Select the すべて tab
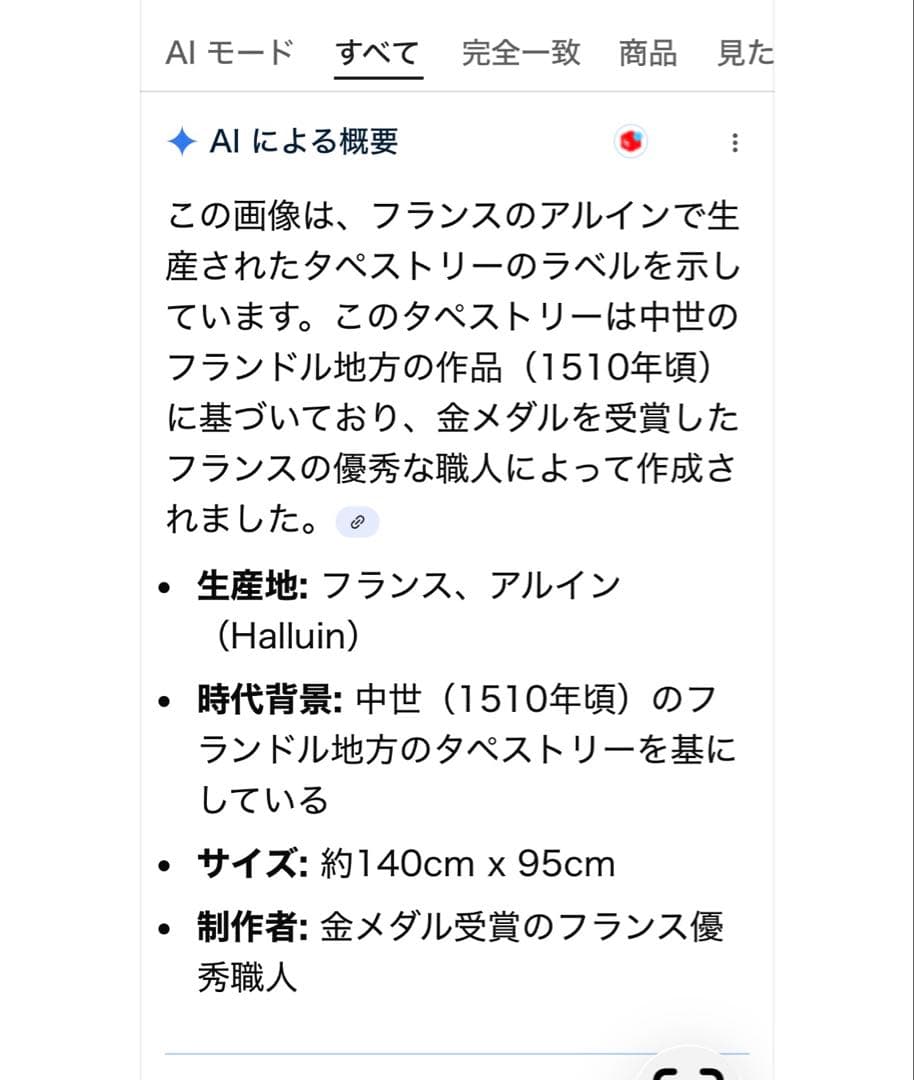The image size is (914, 1080). tap(377, 52)
